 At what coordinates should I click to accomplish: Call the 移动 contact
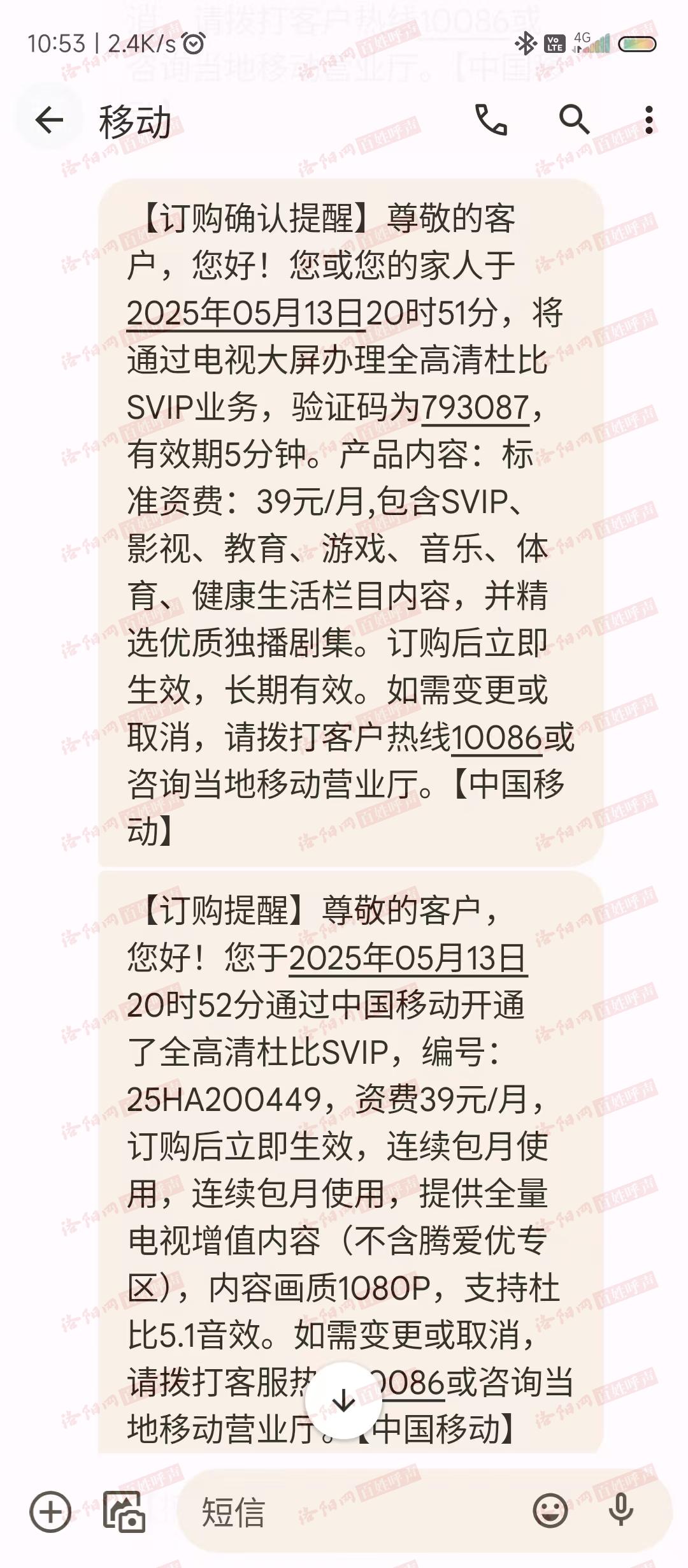point(491,120)
